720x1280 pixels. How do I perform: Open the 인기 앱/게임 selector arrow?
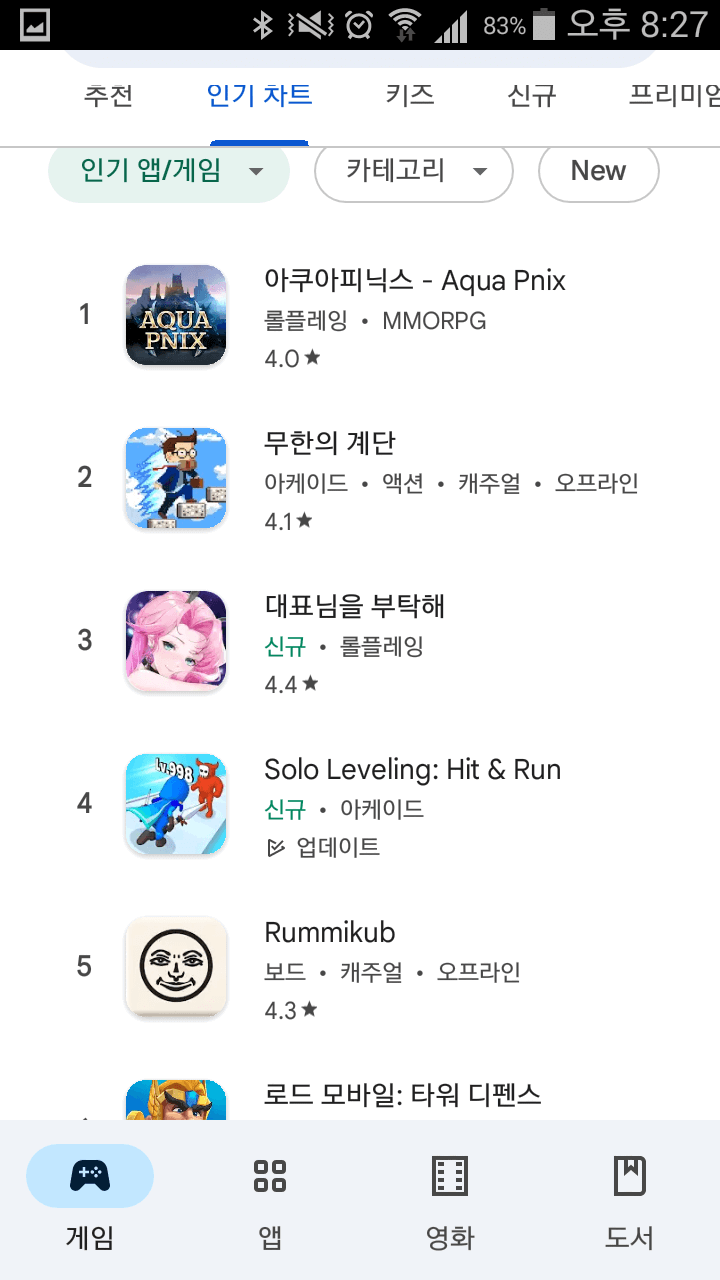click(x=255, y=171)
